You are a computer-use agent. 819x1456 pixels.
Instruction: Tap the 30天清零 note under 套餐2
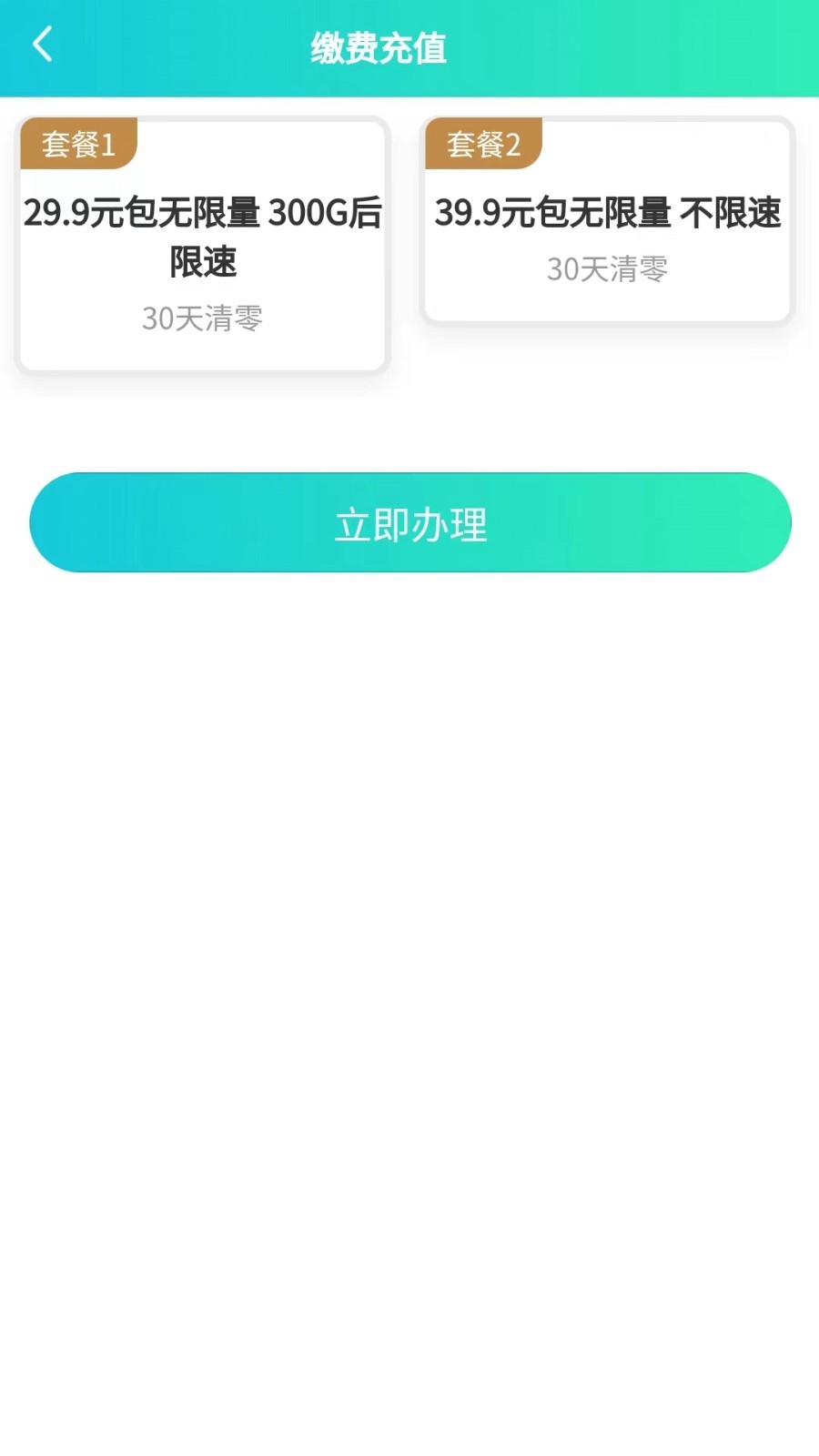[x=608, y=269]
